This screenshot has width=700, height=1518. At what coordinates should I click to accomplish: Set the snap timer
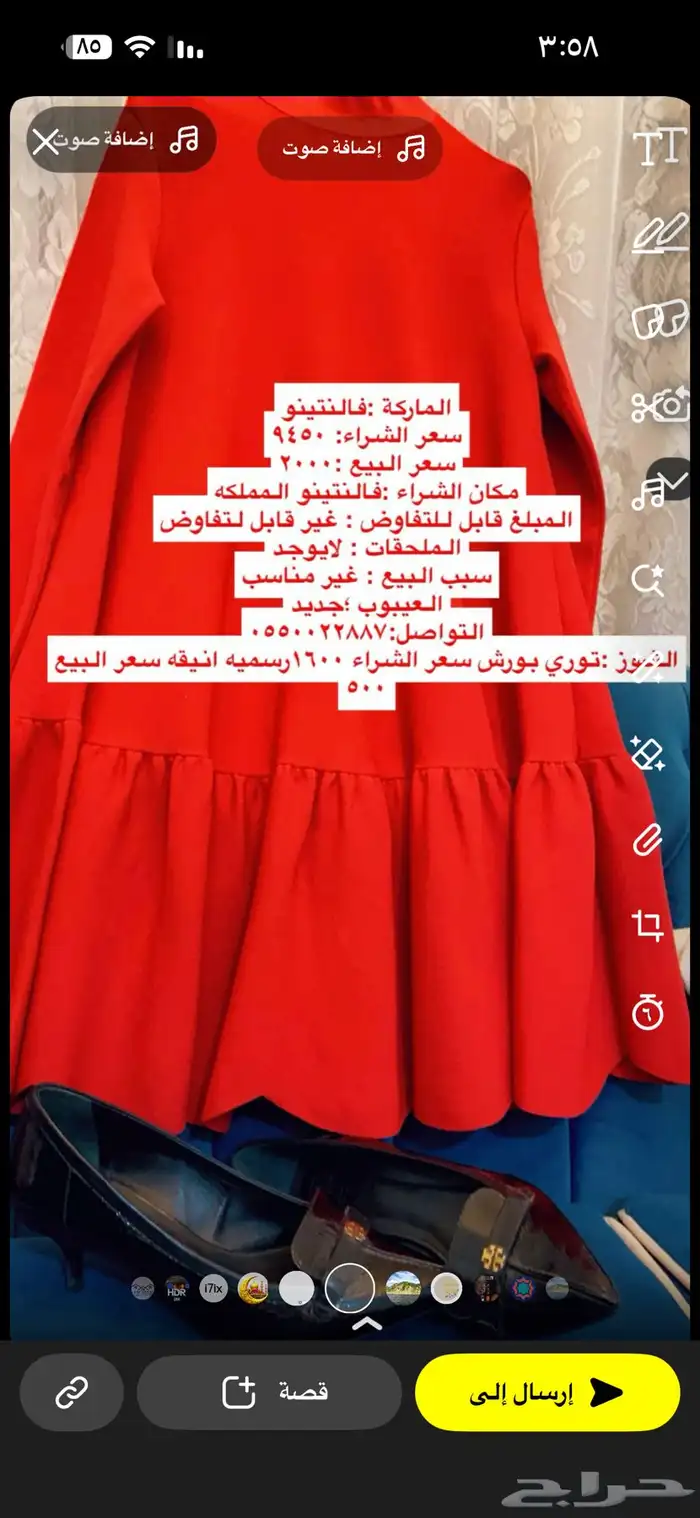tap(648, 1012)
